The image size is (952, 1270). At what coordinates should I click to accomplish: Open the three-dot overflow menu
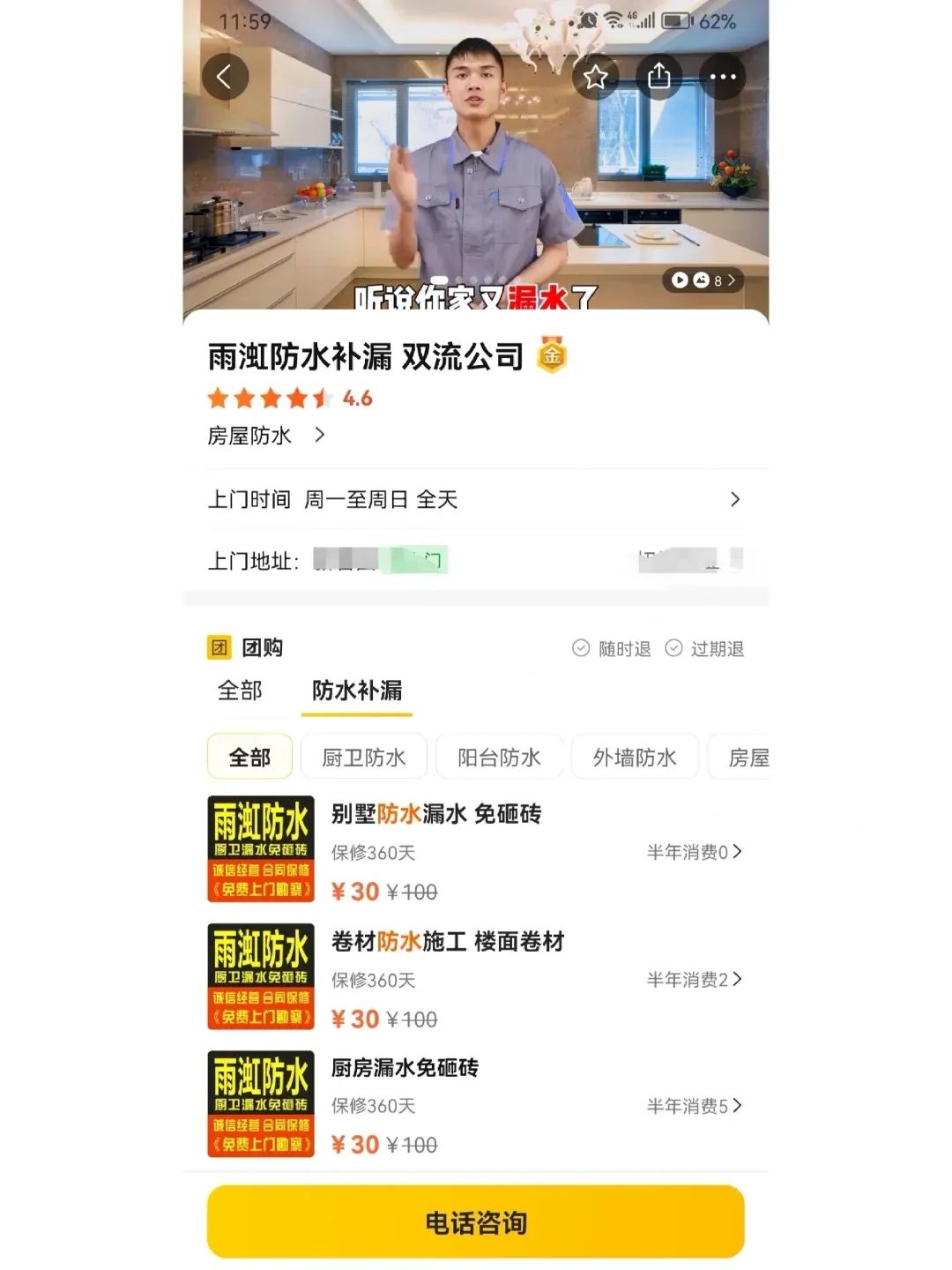point(723,77)
